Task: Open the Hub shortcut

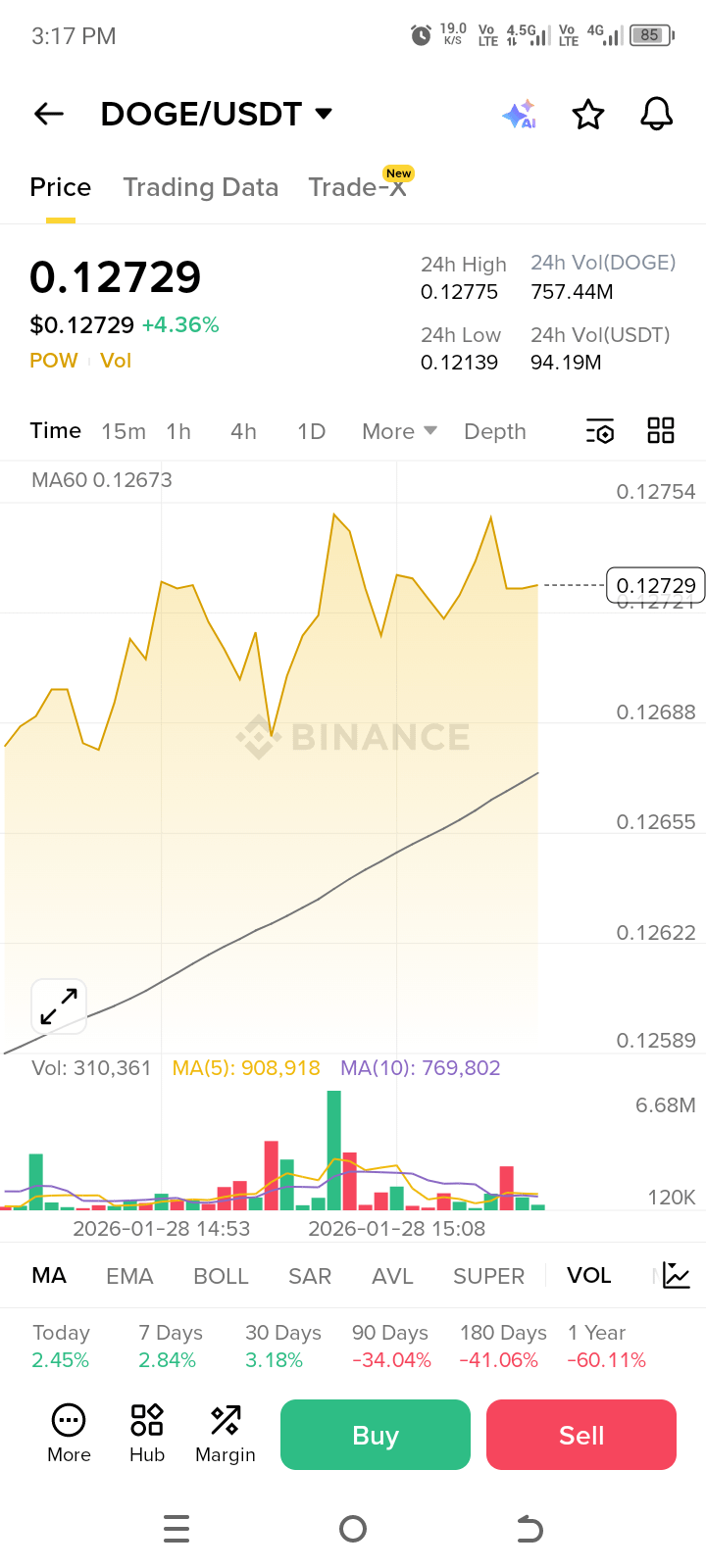Action: tap(147, 1434)
